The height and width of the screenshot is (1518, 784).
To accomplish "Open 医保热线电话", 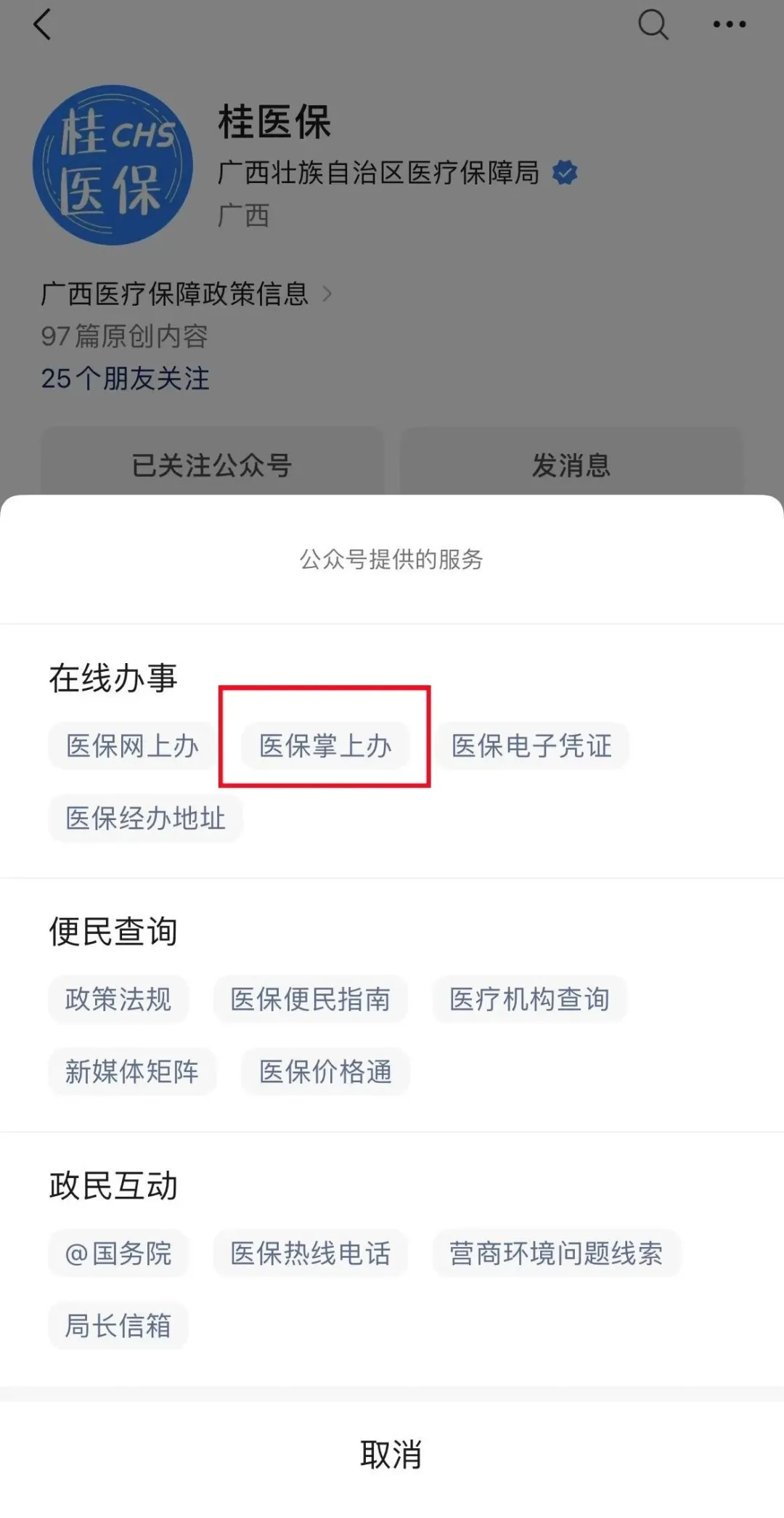I will coord(310,1254).
